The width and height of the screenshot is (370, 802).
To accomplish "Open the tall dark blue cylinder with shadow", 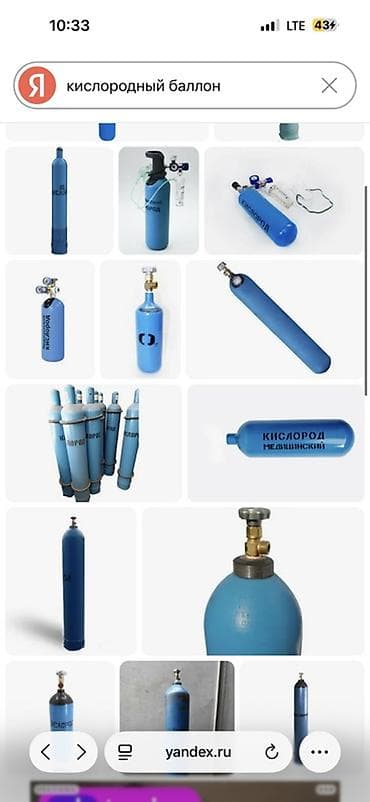I will pos(71,581).
